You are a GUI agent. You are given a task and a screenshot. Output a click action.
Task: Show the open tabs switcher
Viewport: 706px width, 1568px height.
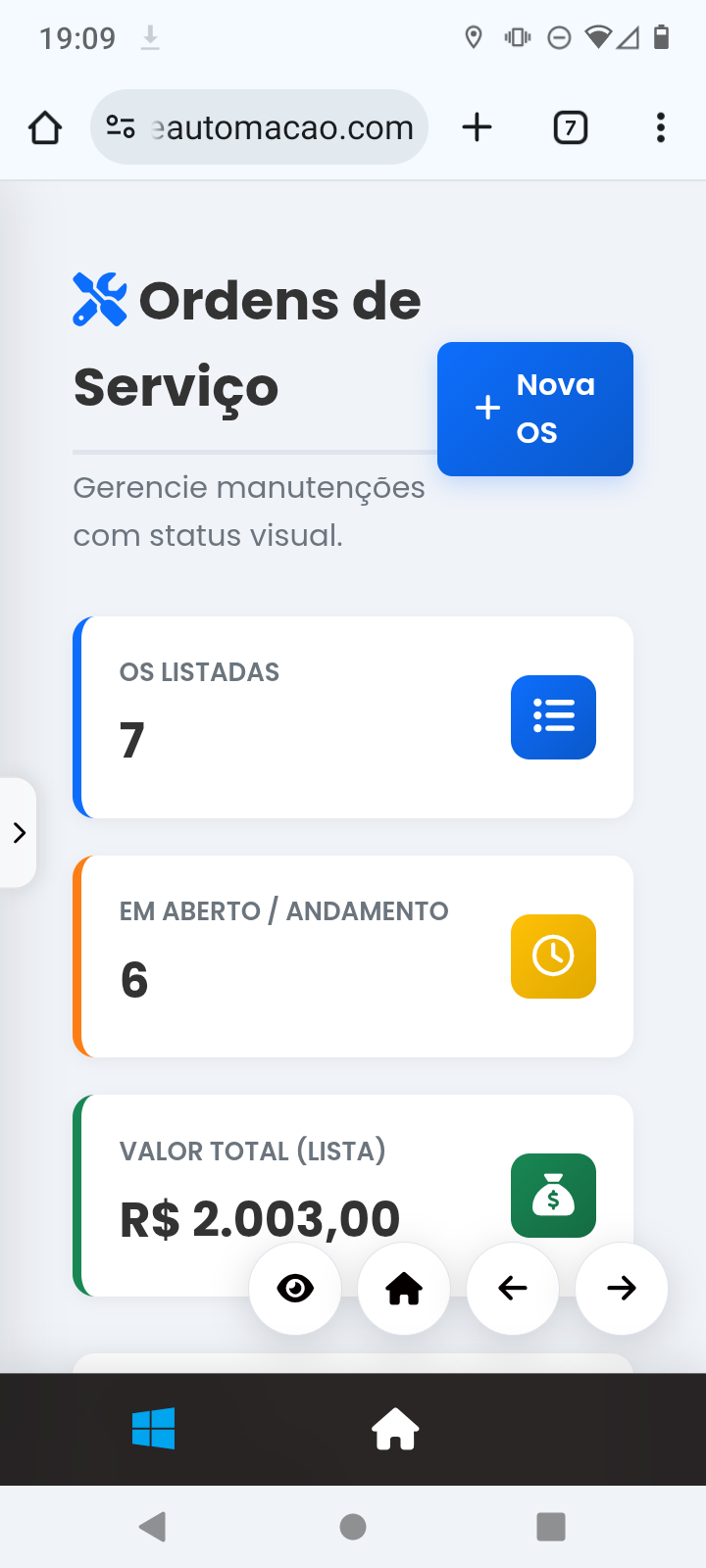click(x=570, y=127)
